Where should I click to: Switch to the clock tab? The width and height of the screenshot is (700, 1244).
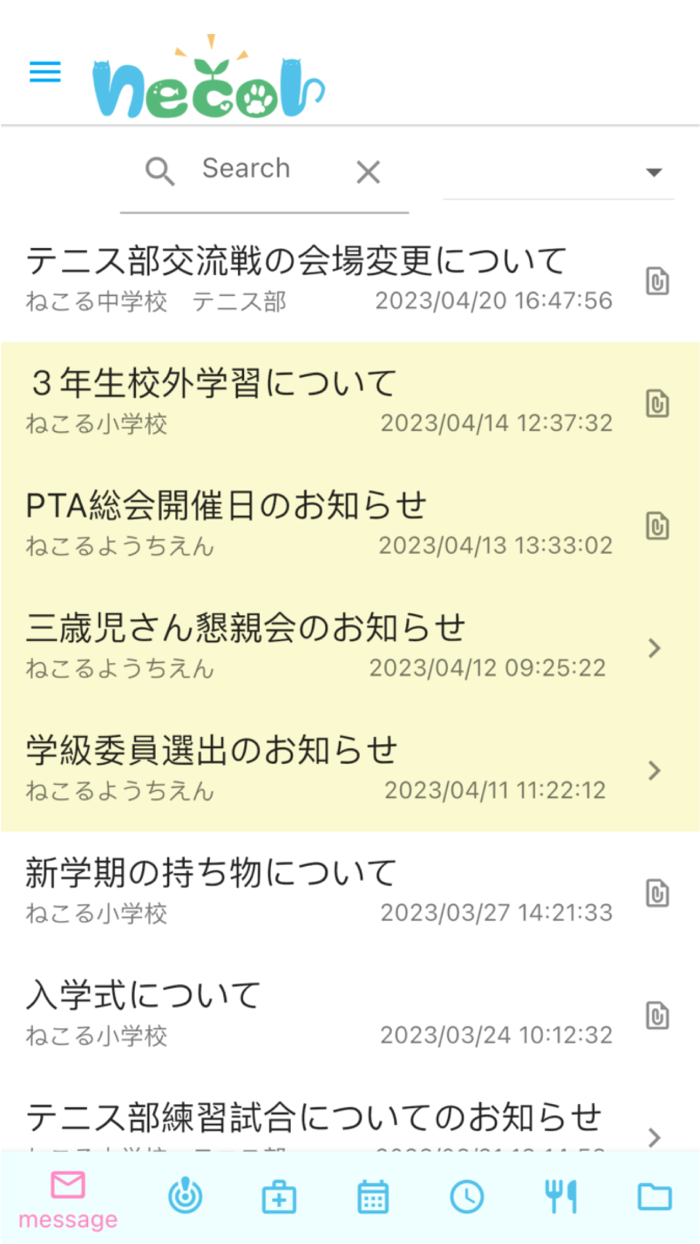click(x=466, y=1196)
